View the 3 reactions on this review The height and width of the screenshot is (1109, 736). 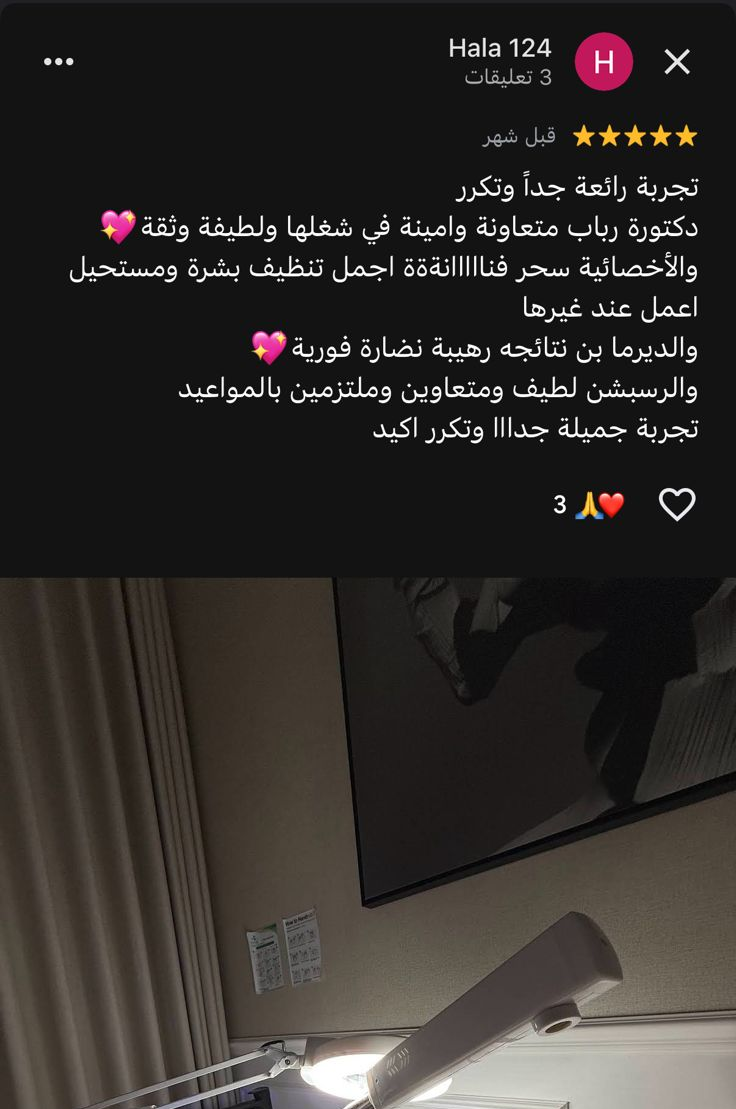[x=590, y=505]
